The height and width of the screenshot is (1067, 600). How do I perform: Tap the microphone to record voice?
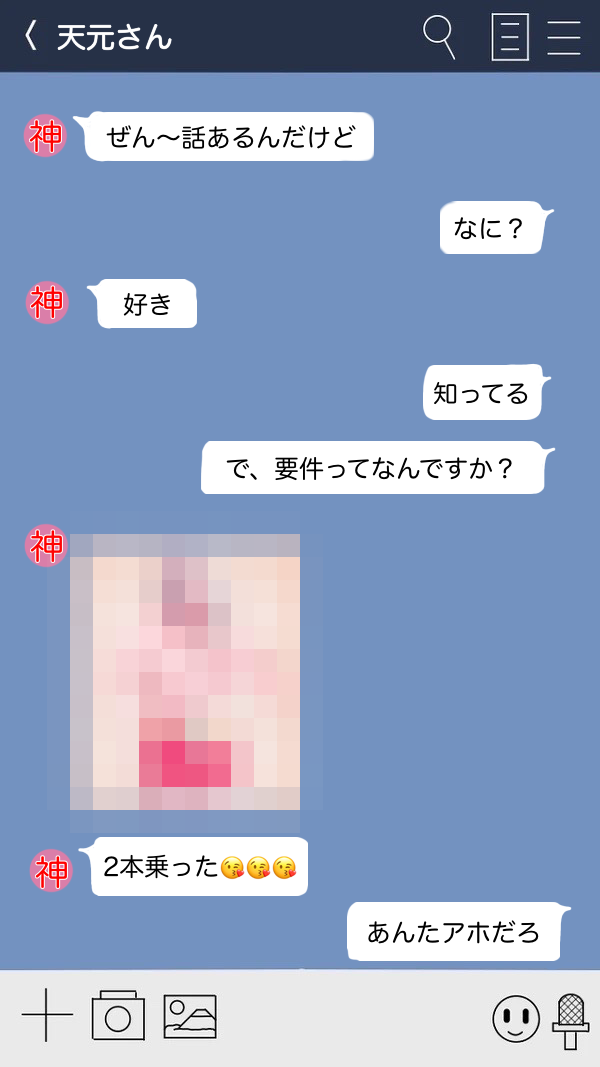coord(570,1018)
